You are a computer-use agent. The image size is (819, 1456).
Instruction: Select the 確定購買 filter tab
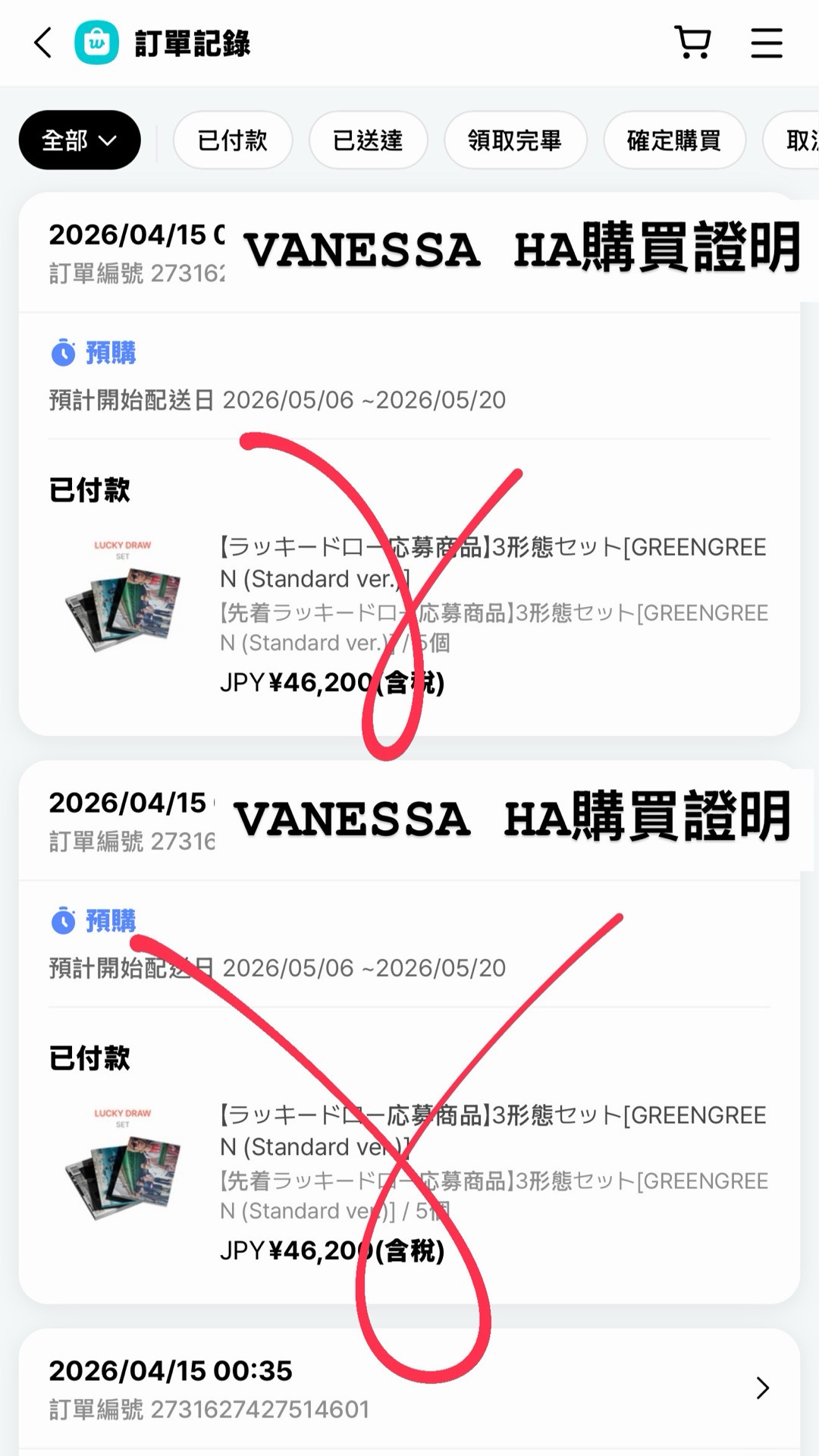(673, 140)
